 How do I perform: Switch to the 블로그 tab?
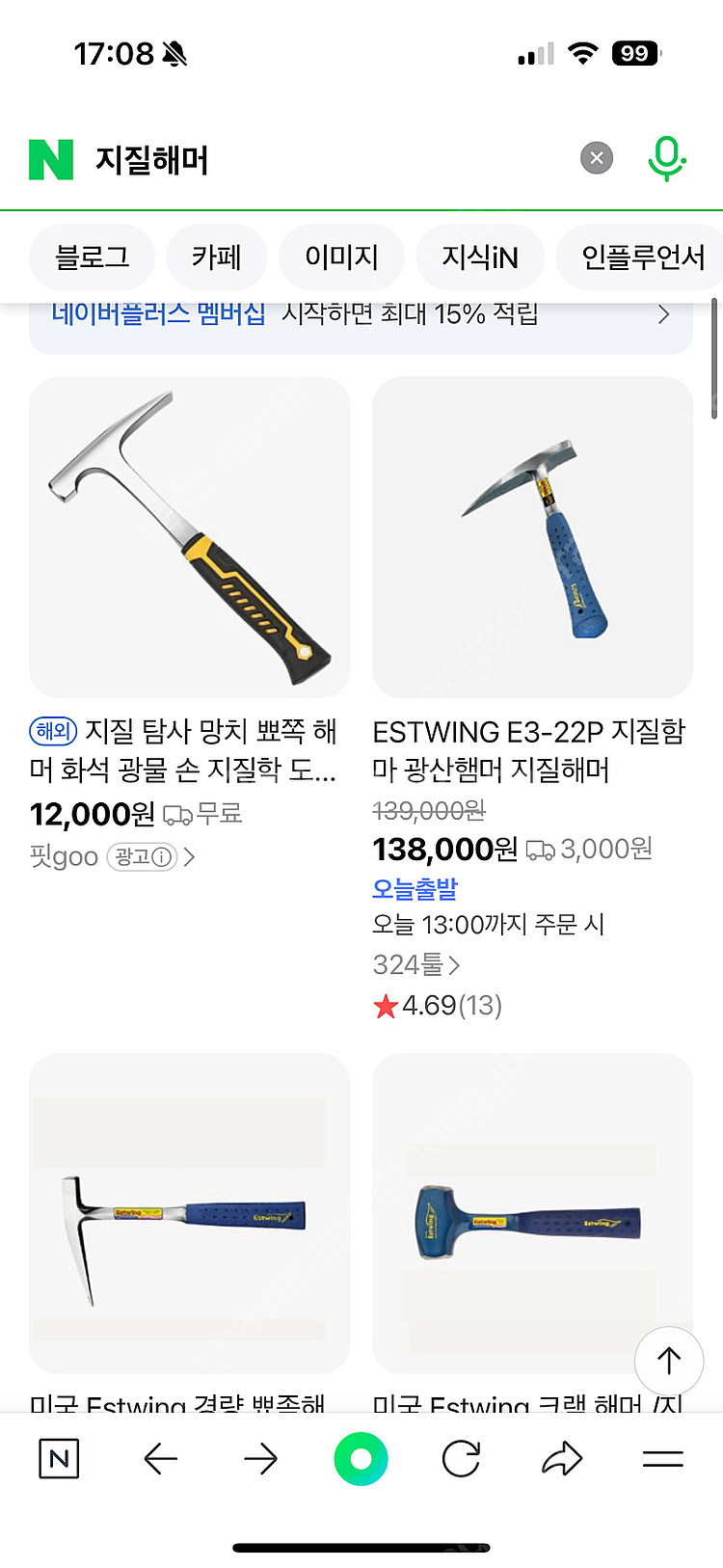[93, 257]
